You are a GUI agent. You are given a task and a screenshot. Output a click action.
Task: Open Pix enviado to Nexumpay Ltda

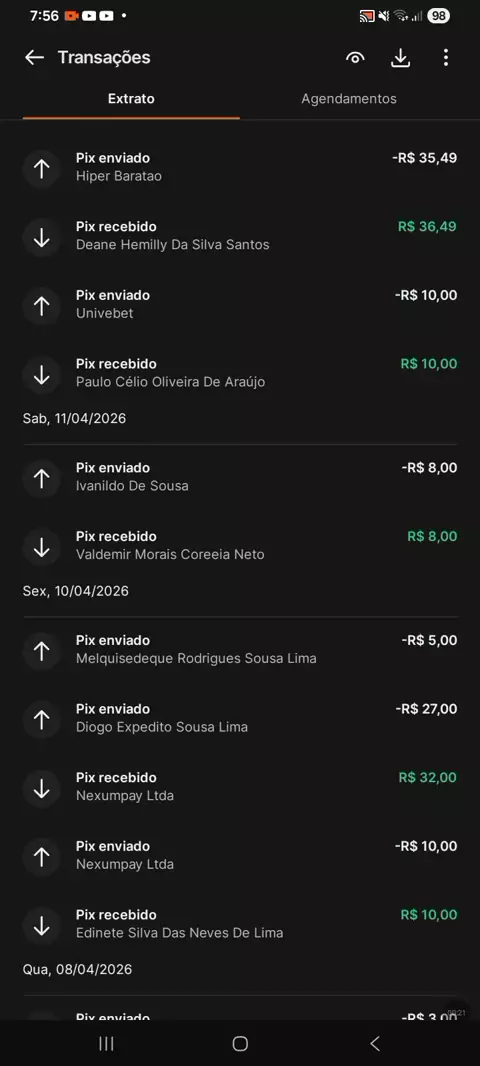point(240,855)
